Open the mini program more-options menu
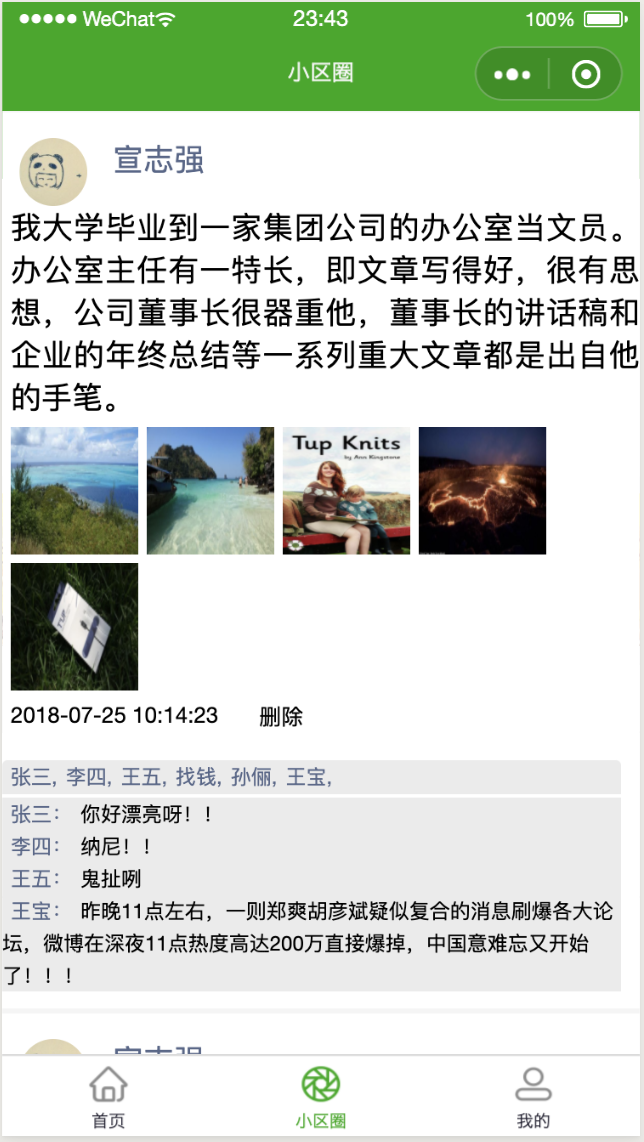Viewport: 644px width, 1142px height. point(512,74)
